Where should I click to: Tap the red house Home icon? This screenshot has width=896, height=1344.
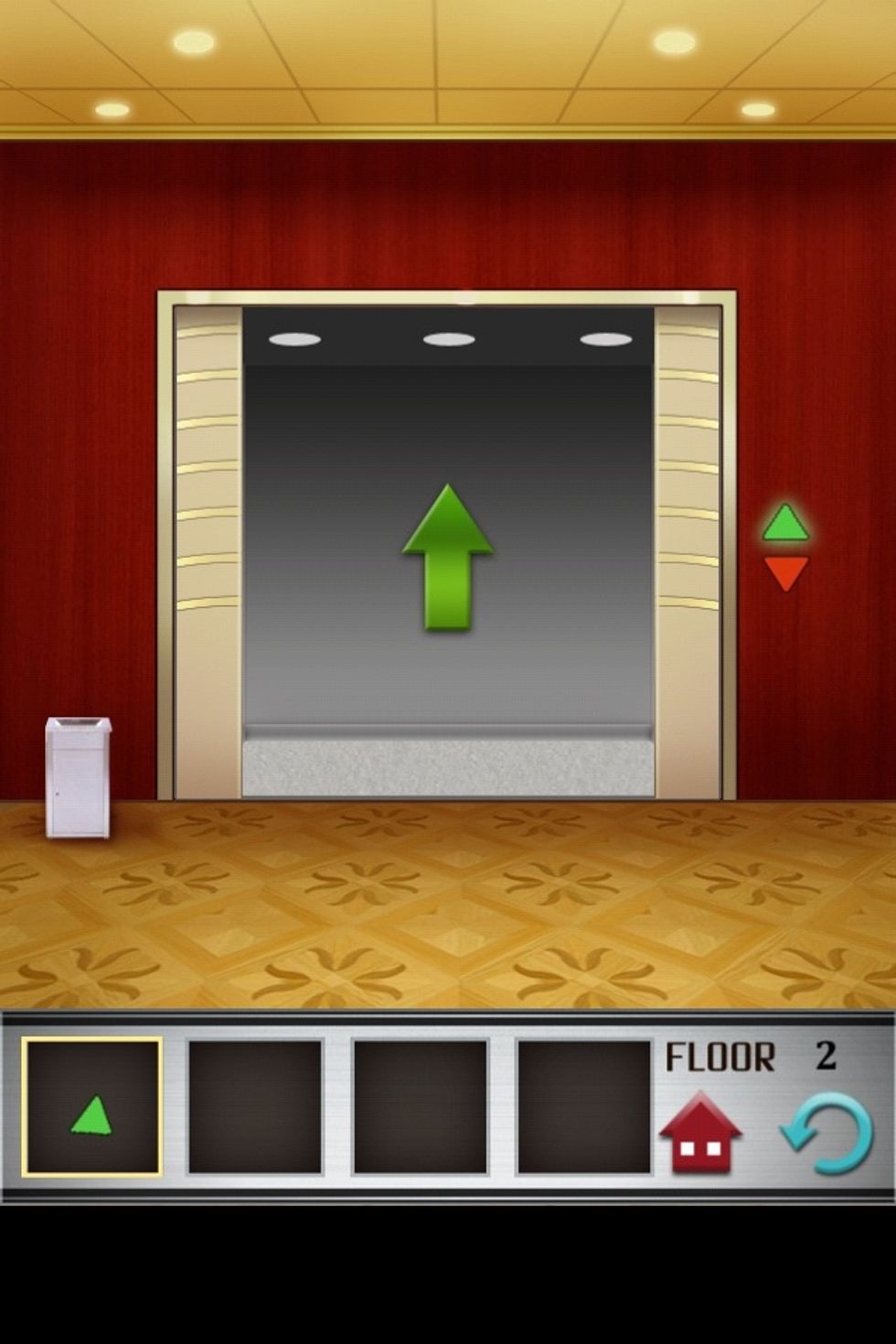[x=699, y=1135]
